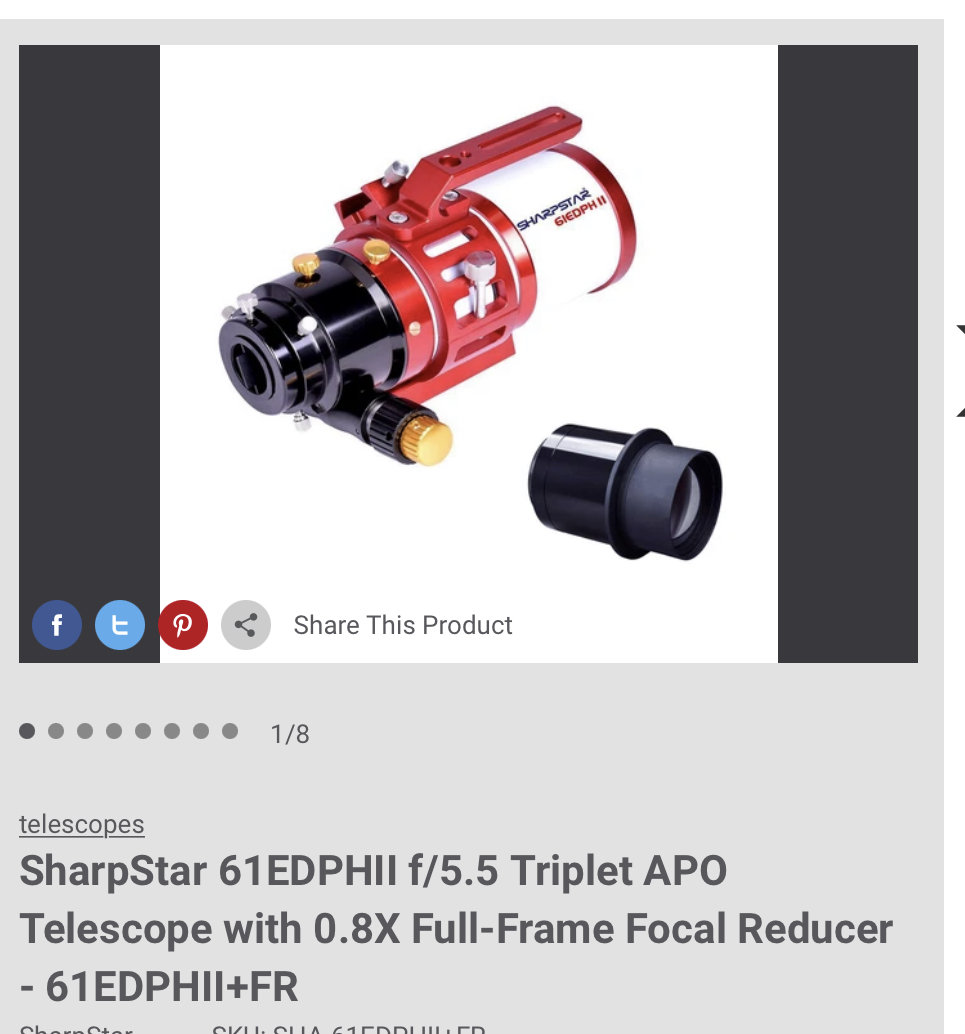The image size is (965, 1034).
Task: Select the last image gallery dot
Action: coord(230,731)
